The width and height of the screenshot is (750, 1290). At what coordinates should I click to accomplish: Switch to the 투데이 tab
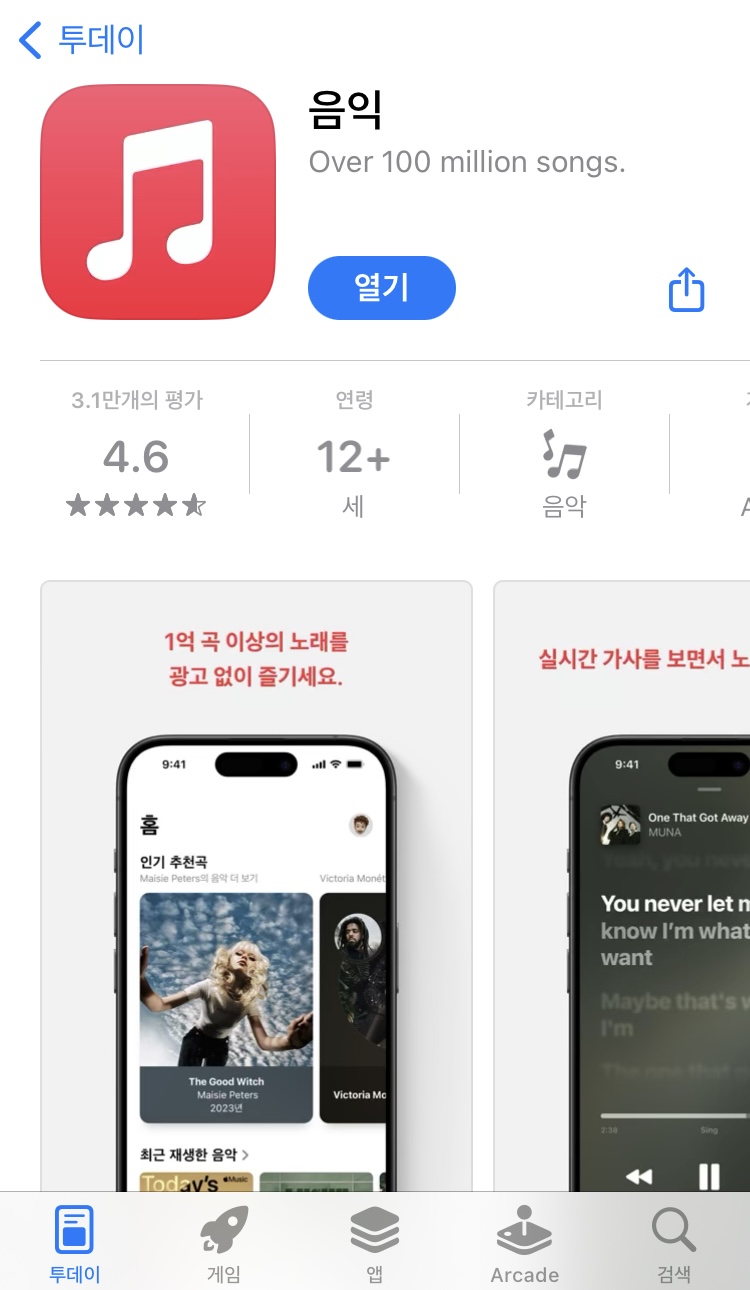[x=75, y=1243]
